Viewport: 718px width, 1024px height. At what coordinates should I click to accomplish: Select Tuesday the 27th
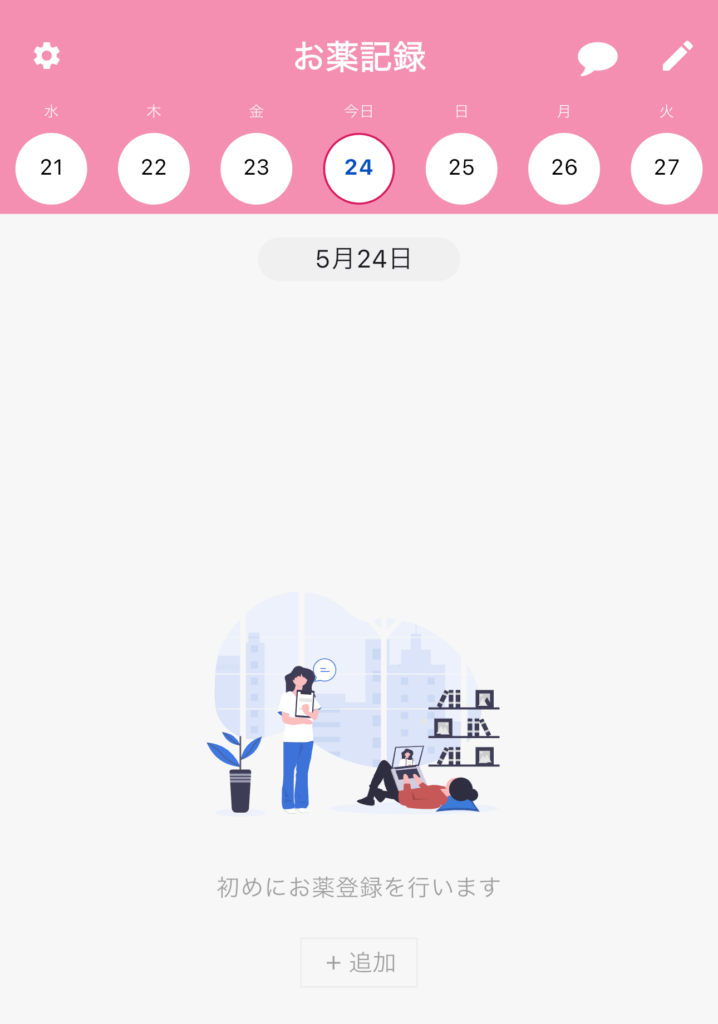pyautogui.click(x=666, y=168)
